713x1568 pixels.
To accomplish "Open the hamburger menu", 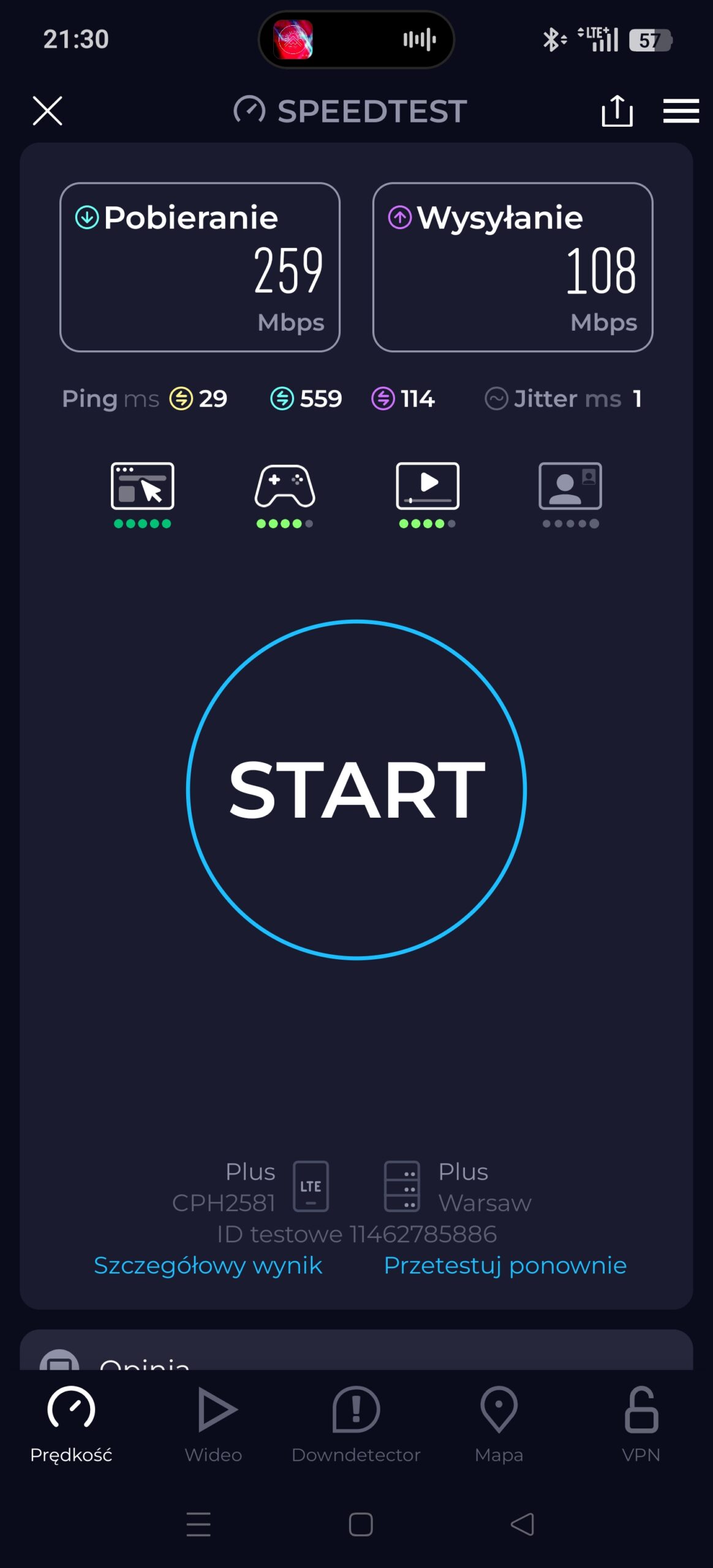I will coord(681,111).
